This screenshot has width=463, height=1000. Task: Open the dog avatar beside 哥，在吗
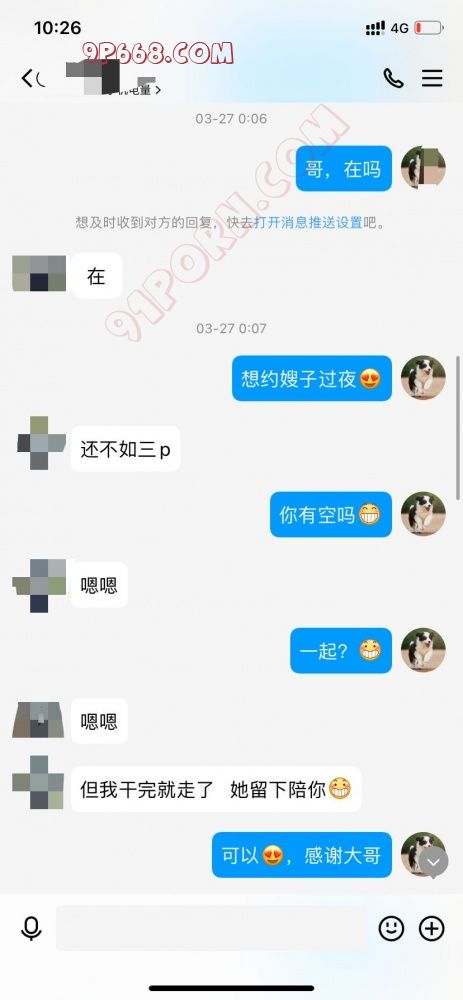click(x=423, y=168)
